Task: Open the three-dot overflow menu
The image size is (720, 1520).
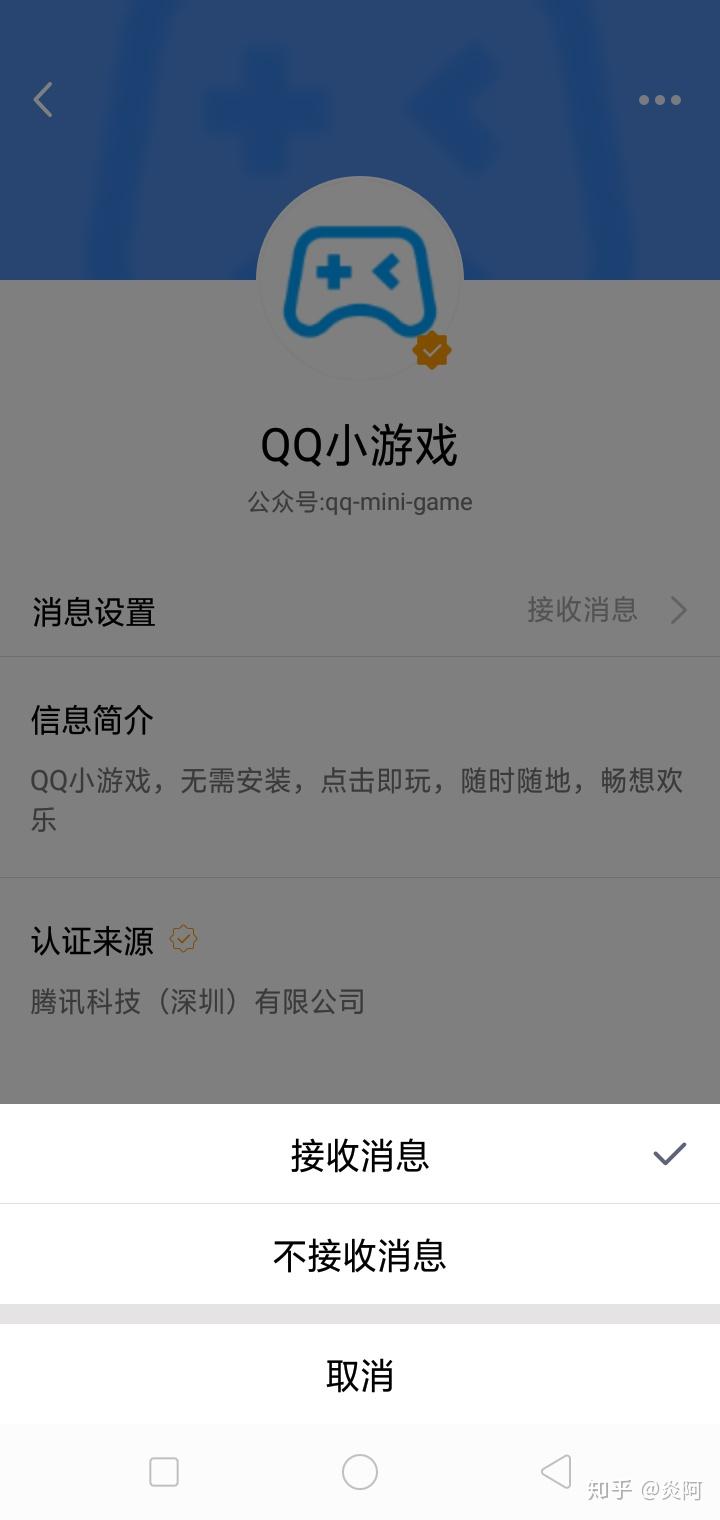Action: click(x=660, y=100)
